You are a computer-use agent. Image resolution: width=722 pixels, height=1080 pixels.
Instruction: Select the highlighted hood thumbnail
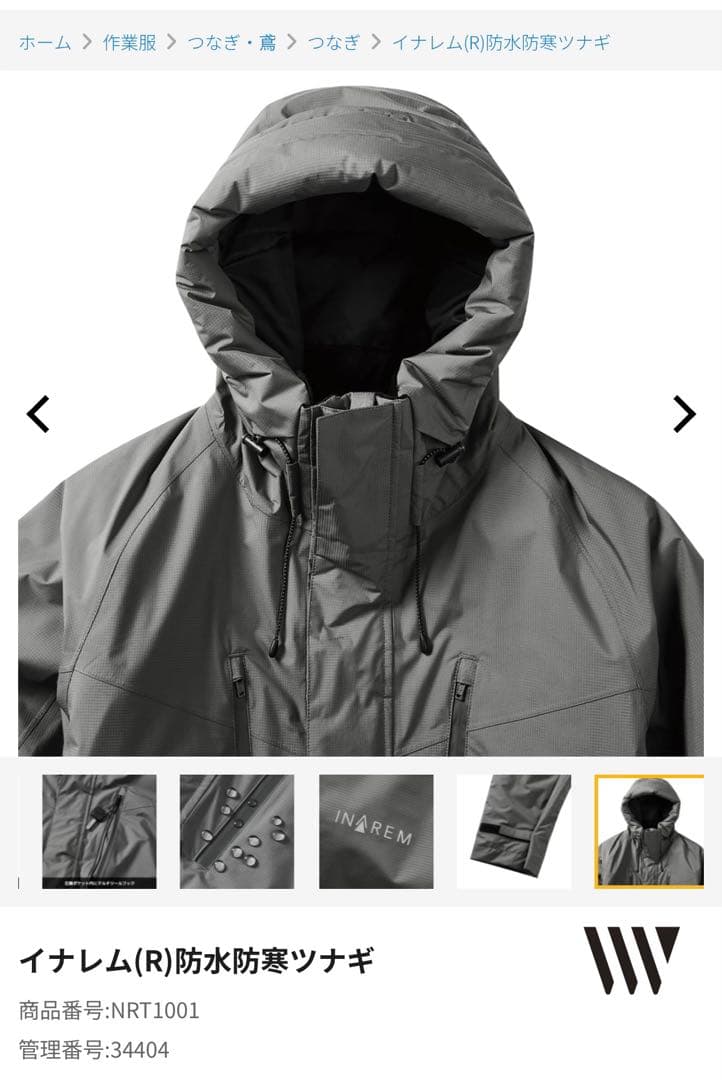point(649,831)
